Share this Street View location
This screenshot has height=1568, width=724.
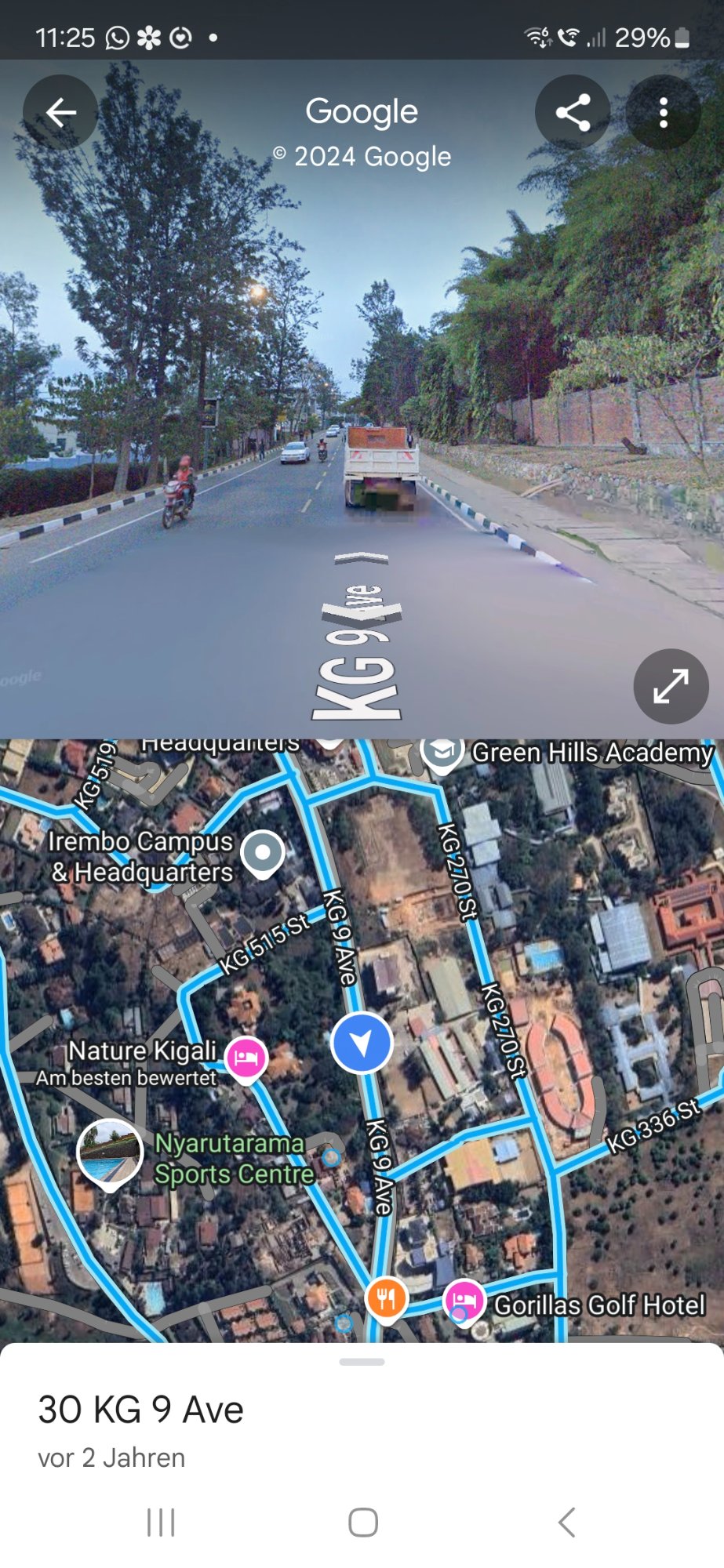pyautogui.click(x=573, y=113)
